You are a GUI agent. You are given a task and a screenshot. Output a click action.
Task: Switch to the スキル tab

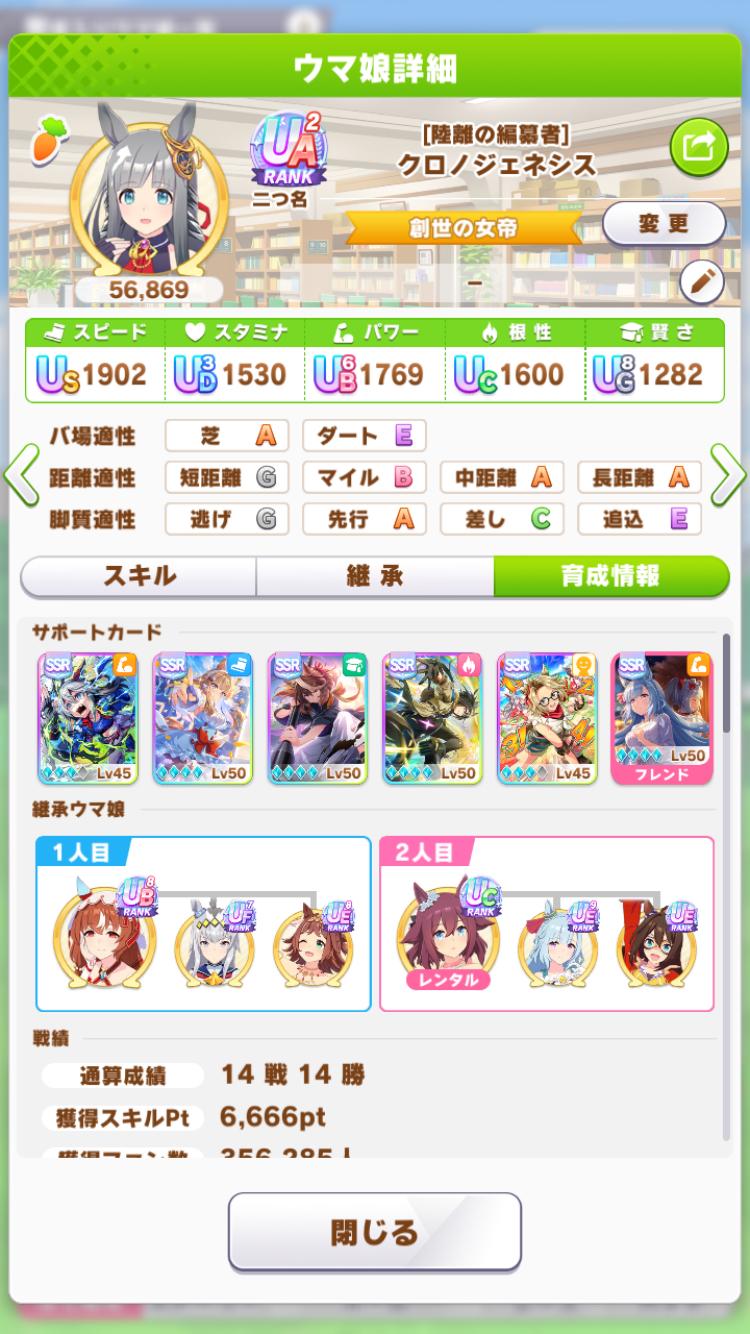(139, 576)
